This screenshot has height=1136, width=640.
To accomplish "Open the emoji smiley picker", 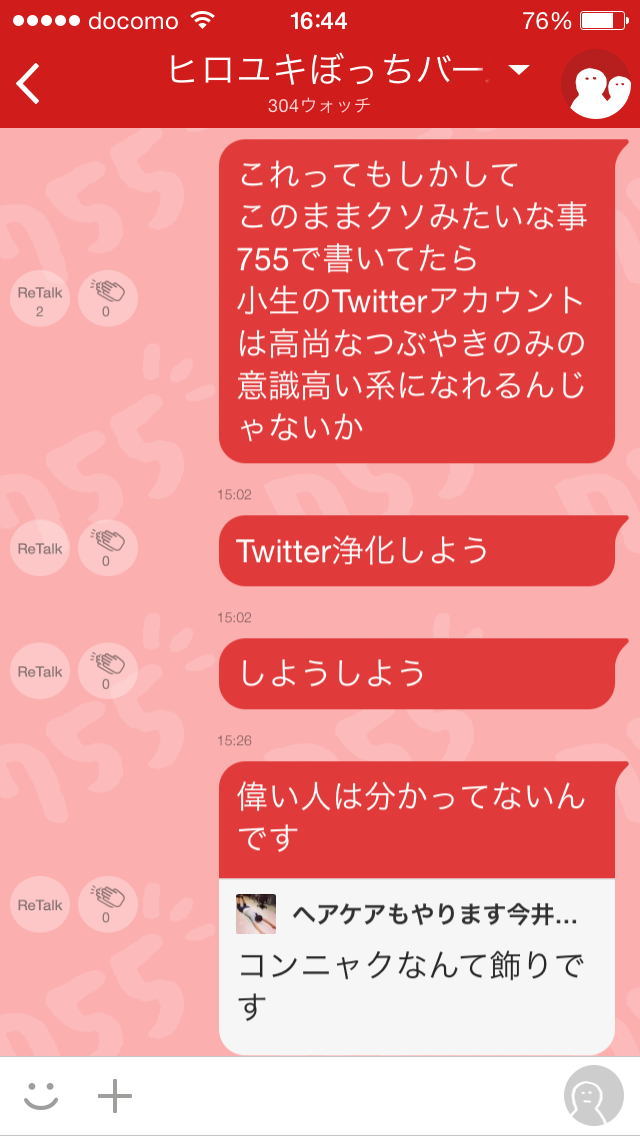I will (41, 1095).
